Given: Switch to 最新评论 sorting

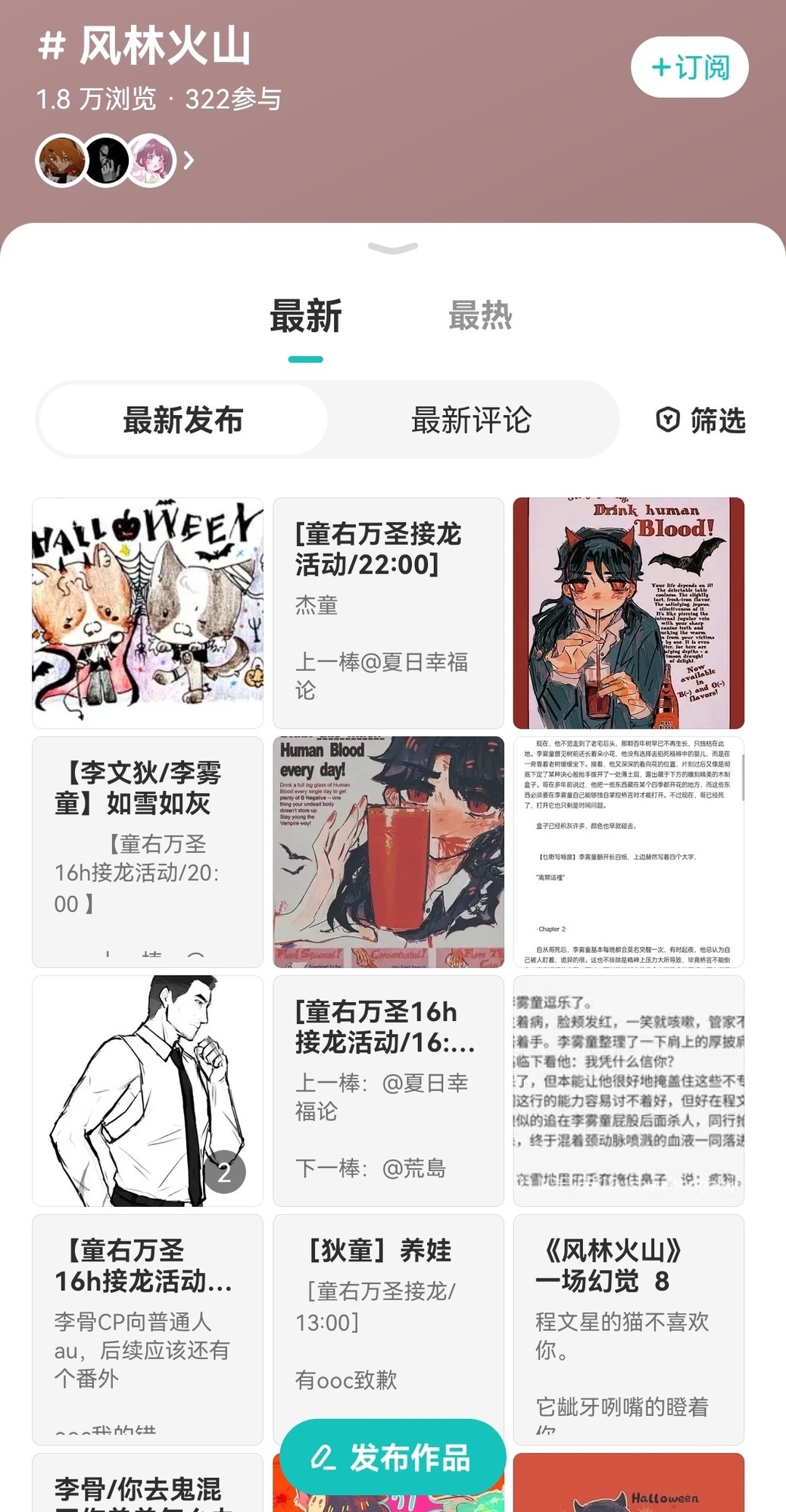Looking at the screenshot, I should pos(471,420).
